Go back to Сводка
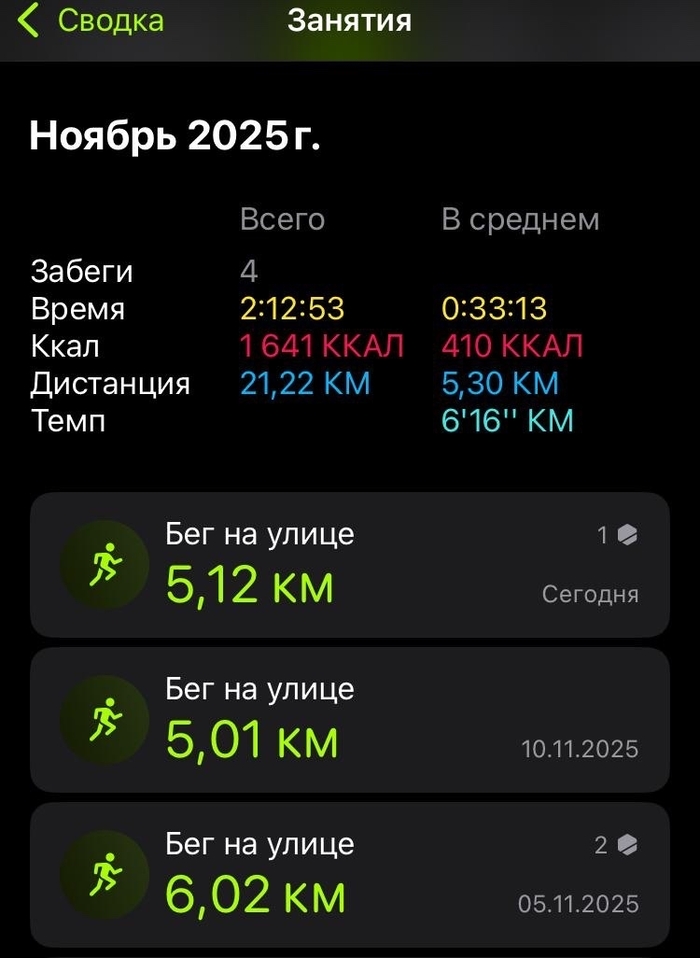This screenshot has height=958, width=700. point(92,21)
